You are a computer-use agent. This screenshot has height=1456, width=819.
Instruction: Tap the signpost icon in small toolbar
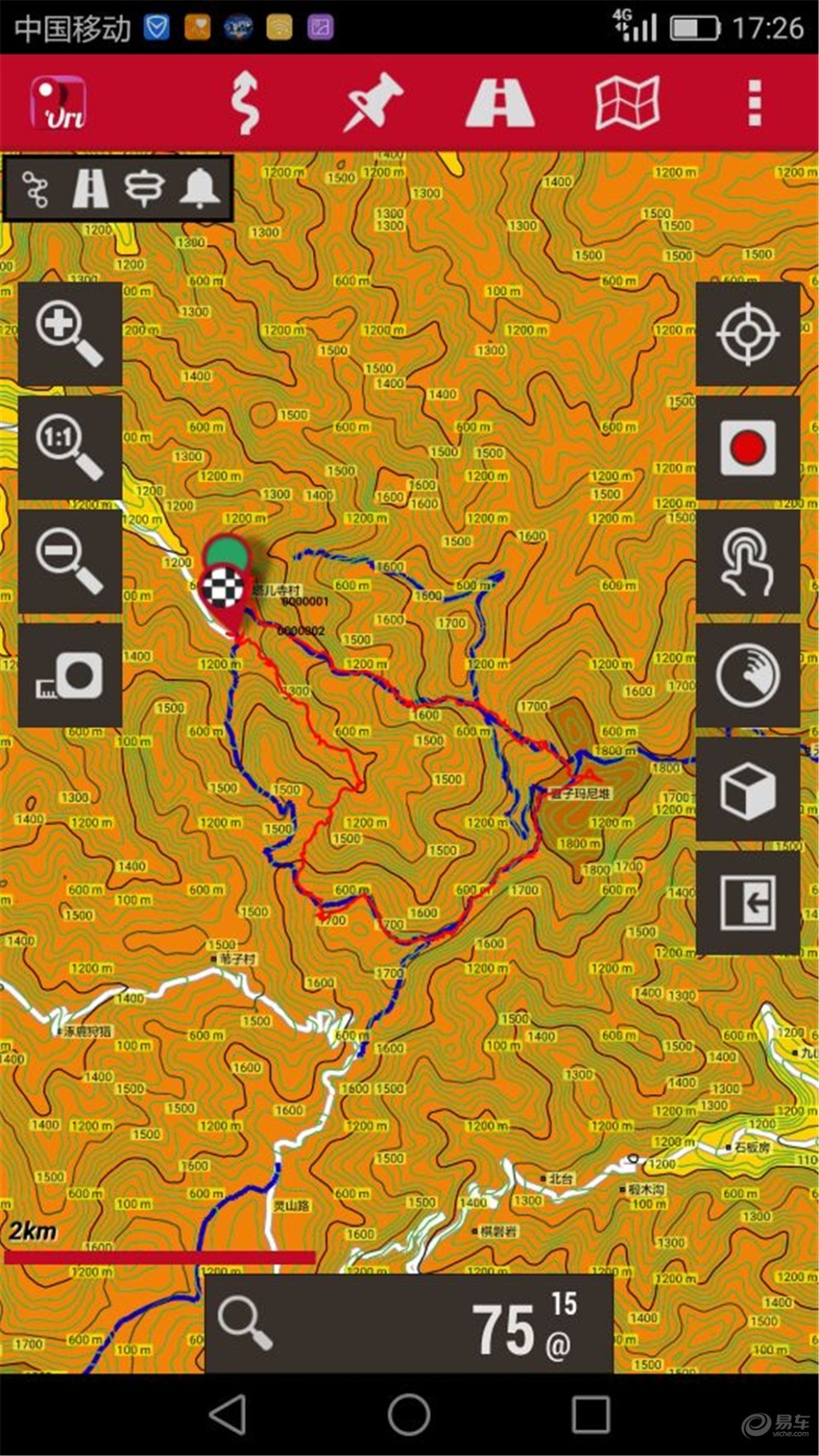coord(144,189)
